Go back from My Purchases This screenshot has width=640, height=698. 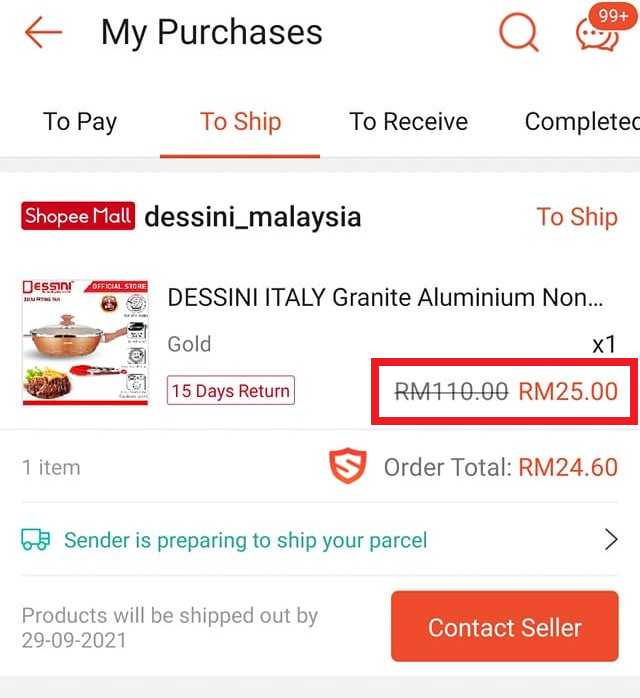coord(43,33)
